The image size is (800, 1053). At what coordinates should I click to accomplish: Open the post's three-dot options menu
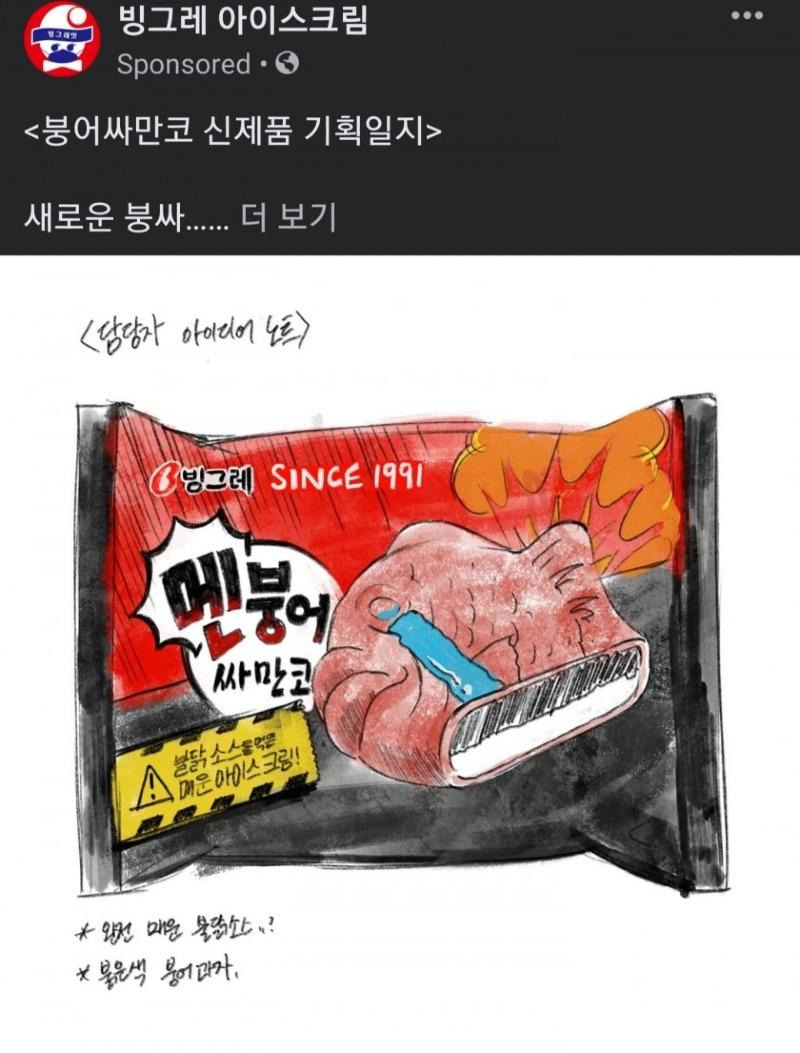(x=747, y=17)
